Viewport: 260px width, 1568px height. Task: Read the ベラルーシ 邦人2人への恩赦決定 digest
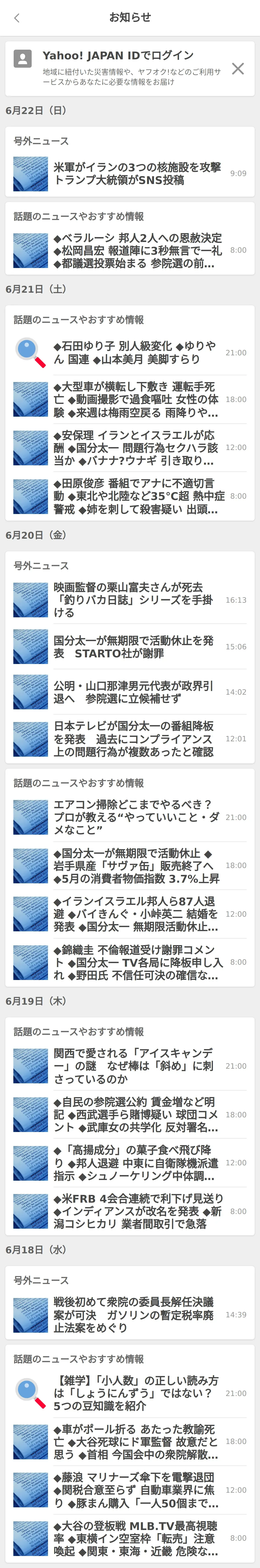click(137, 250)
